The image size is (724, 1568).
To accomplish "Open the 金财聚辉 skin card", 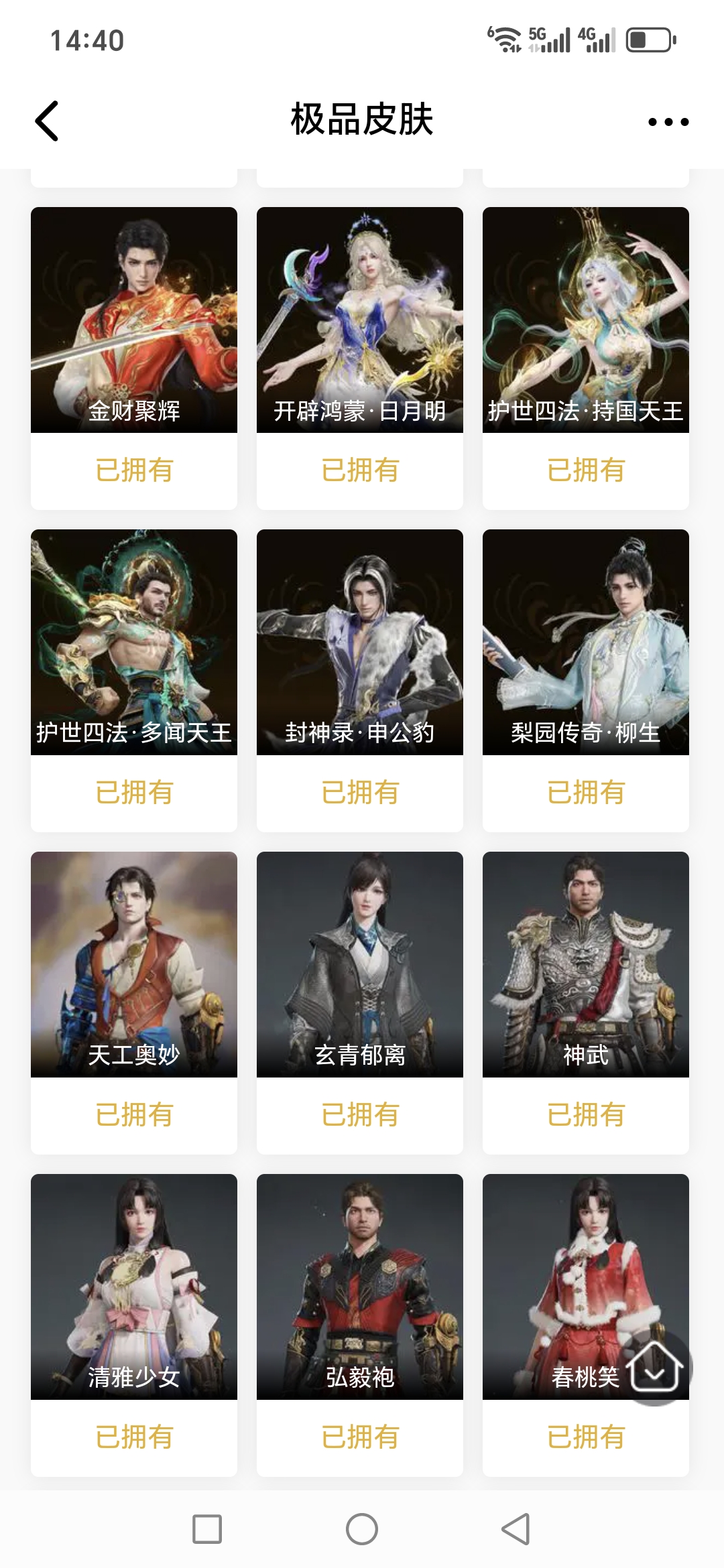I will pos(134,320).
